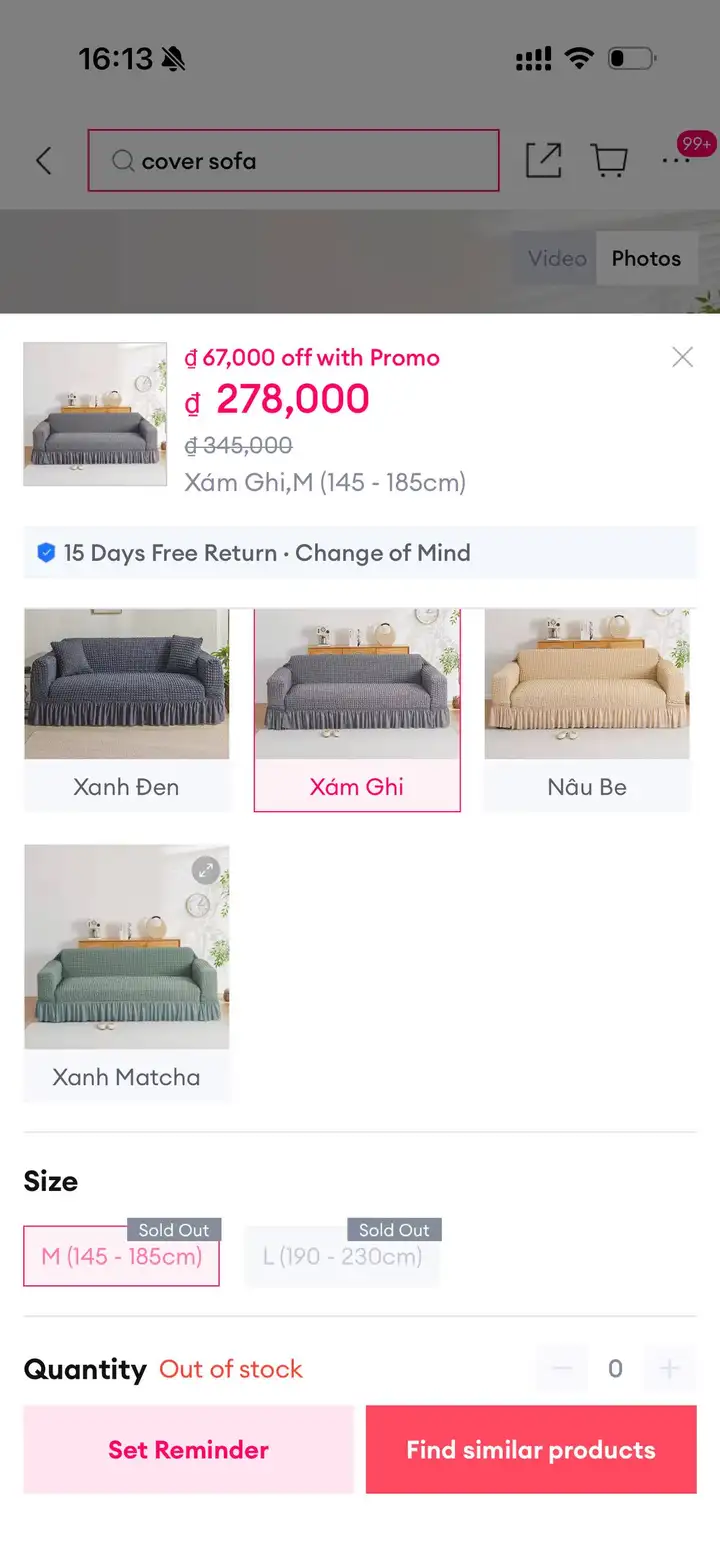The image size is (720, 1566).
Task: Go back using the arrow icon
Action: (43, 160)
